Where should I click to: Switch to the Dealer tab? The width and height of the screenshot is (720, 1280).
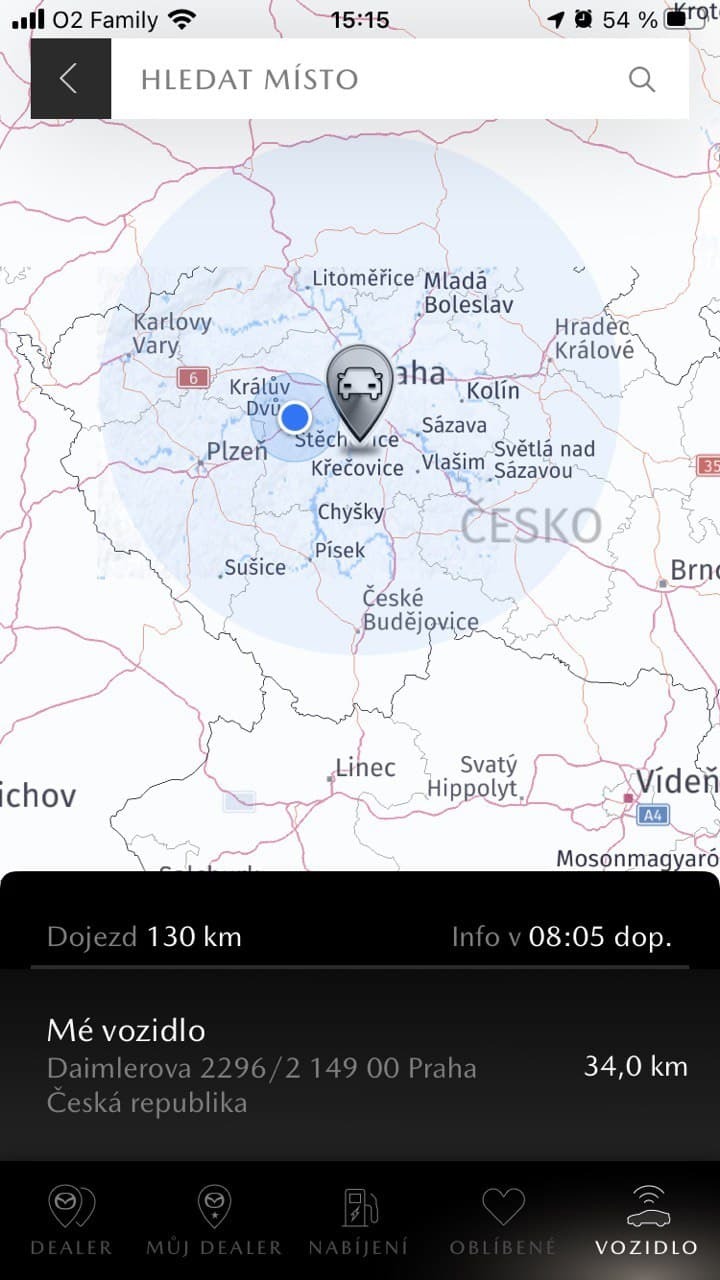[x=72, y=1220]
